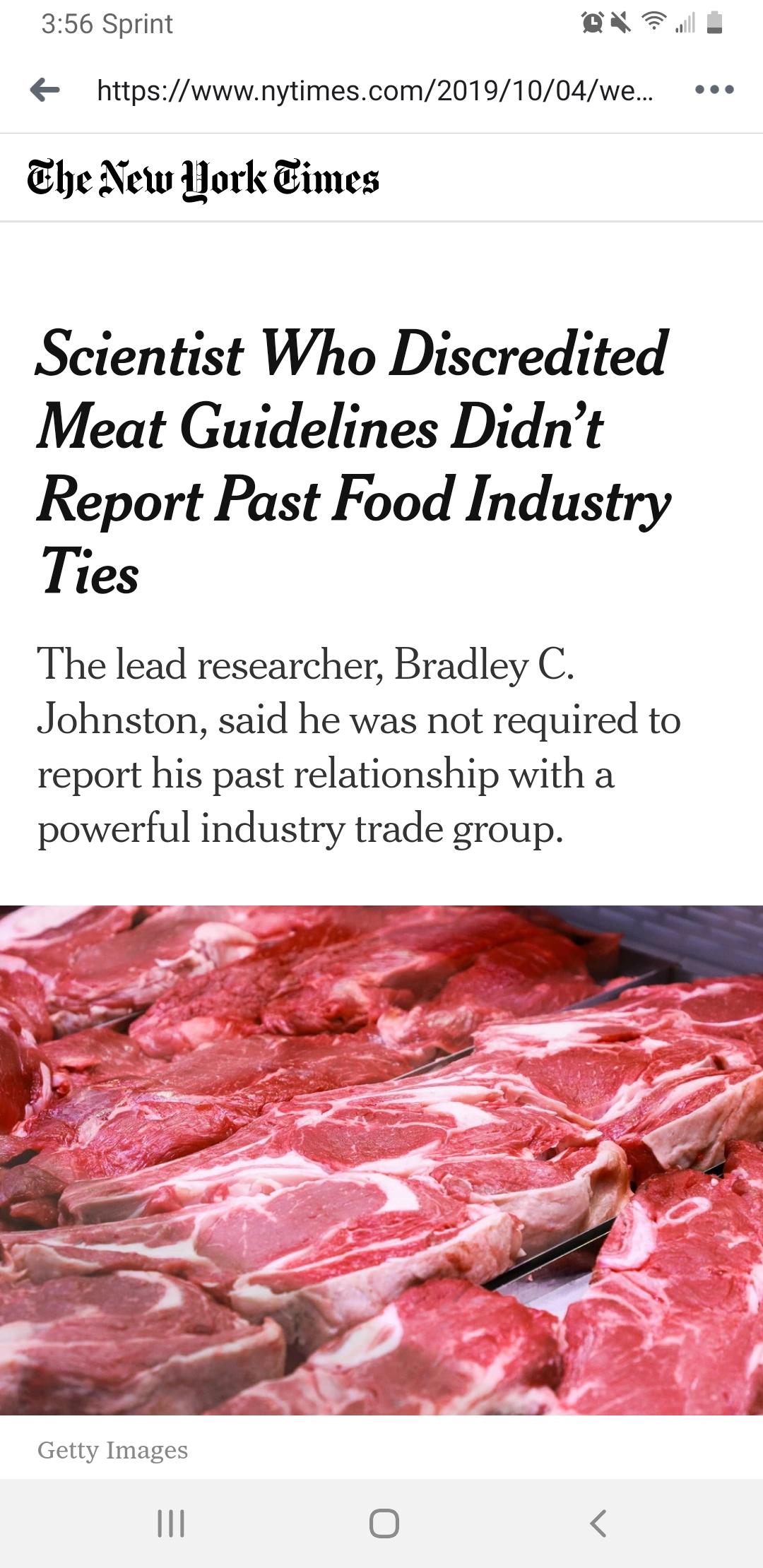Open the three-dot overflow menu
Viewport: 763px width, 1568px height.
tap(714, 90)
